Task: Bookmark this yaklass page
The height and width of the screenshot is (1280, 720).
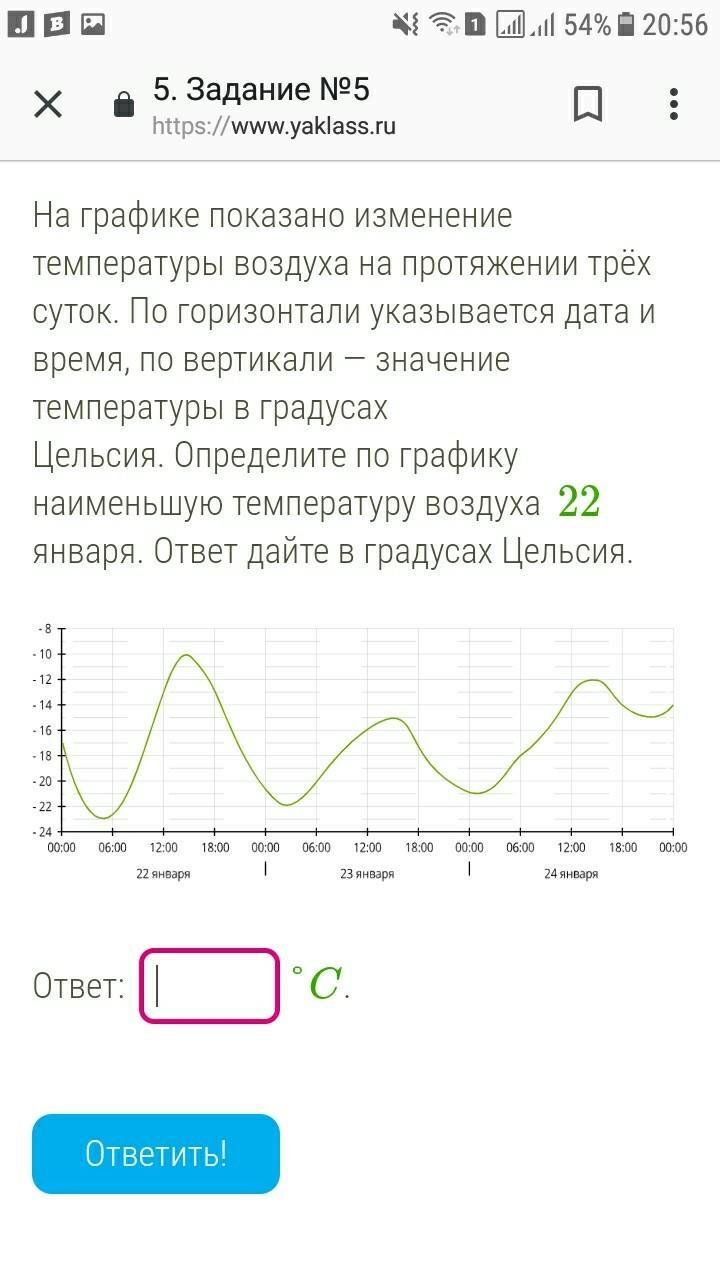Action: point(588,104)
